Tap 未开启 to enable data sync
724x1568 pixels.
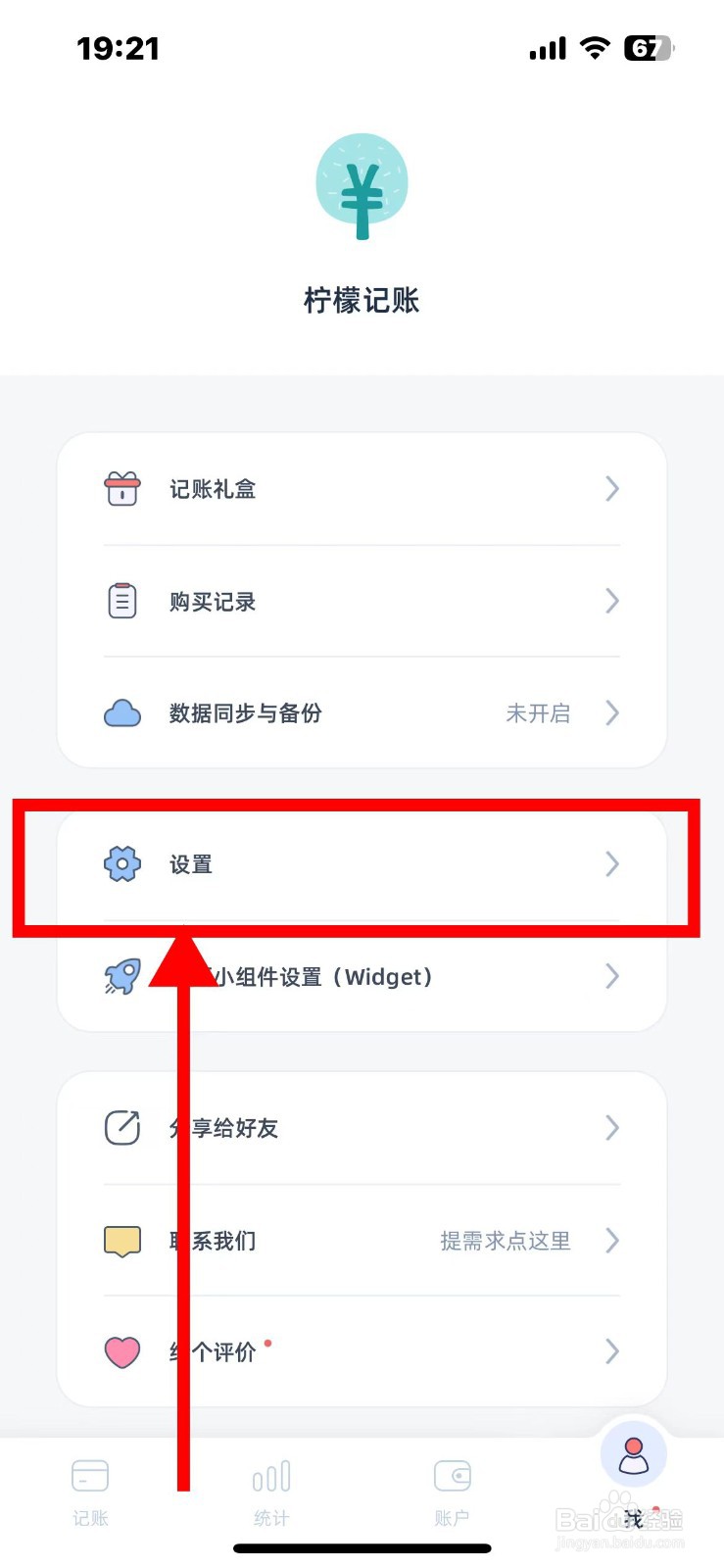click(538, 713)
